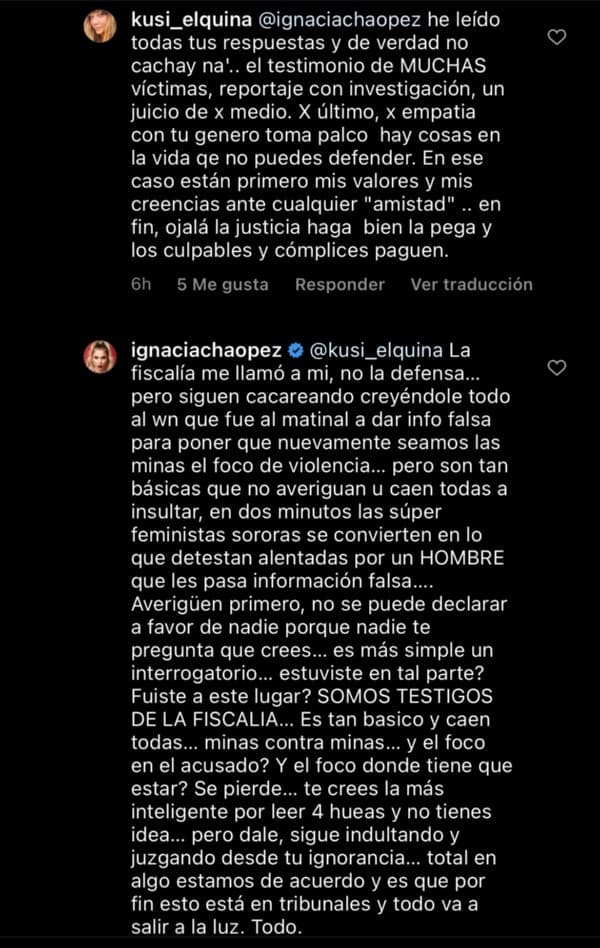Open ignaciachaopez's profile picture
600x948 pixels.
point(99,356)
